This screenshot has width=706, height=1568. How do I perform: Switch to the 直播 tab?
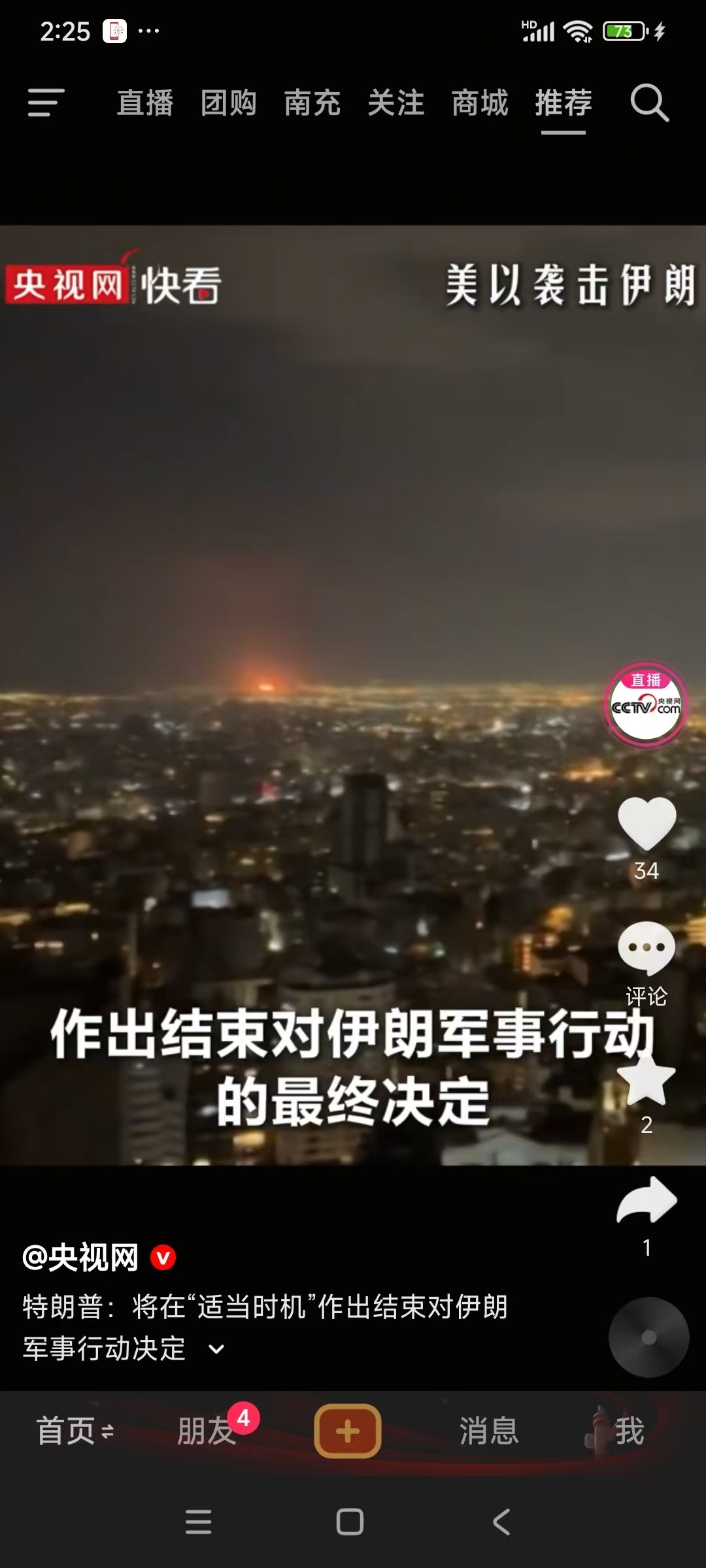pyautogui.click(x=145, y=103)
